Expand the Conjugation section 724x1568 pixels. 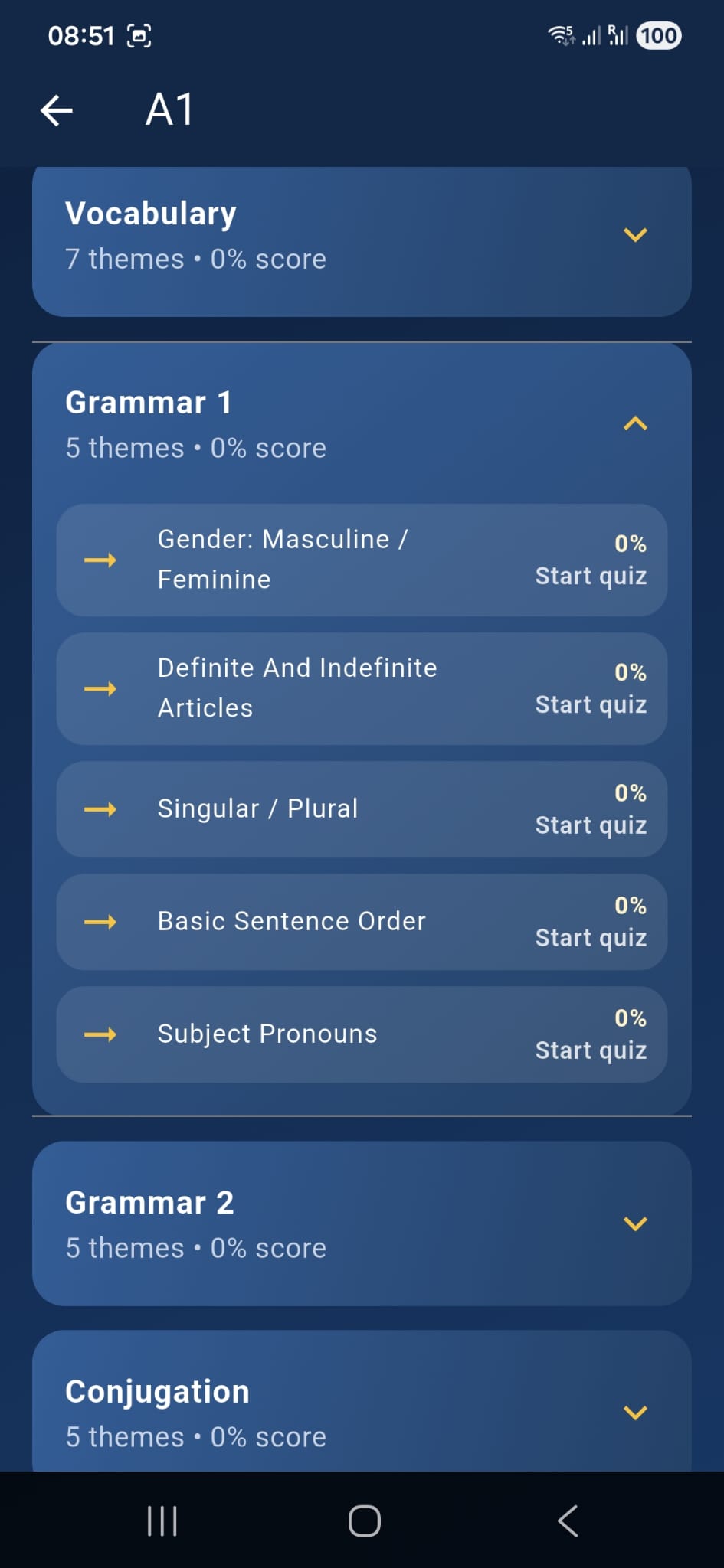tap(635, 1413)
